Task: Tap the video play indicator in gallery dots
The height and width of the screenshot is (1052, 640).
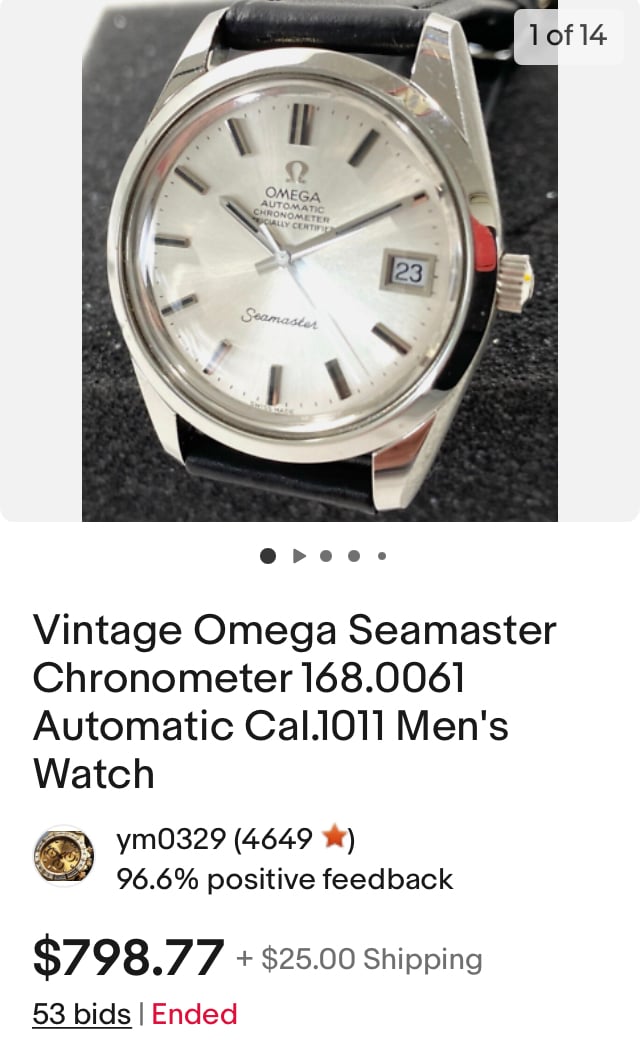Action: (299, 556)
